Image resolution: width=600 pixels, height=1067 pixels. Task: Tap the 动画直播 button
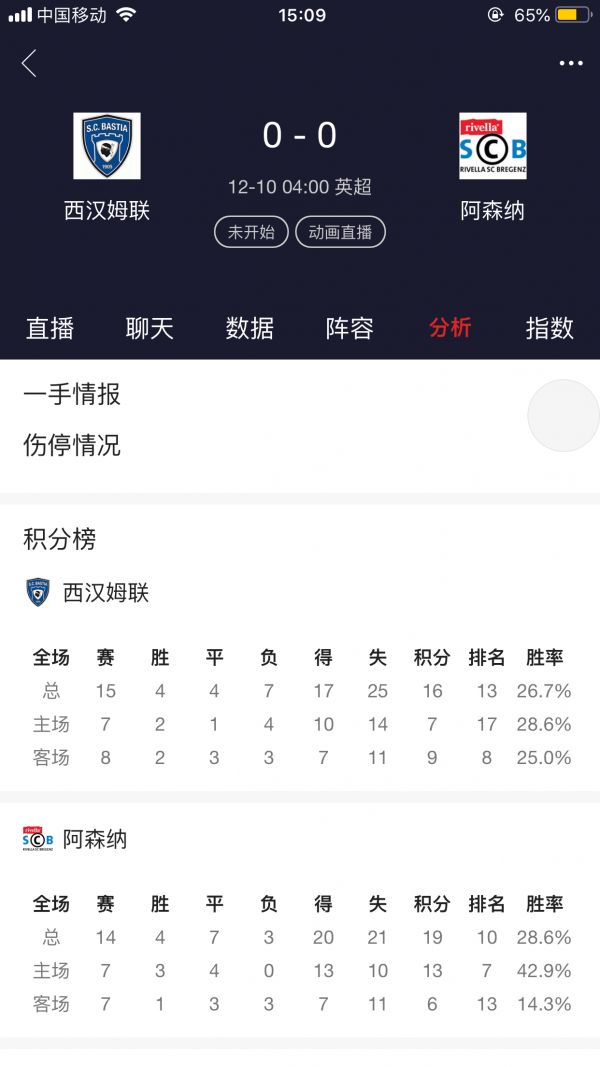point(340,232)
